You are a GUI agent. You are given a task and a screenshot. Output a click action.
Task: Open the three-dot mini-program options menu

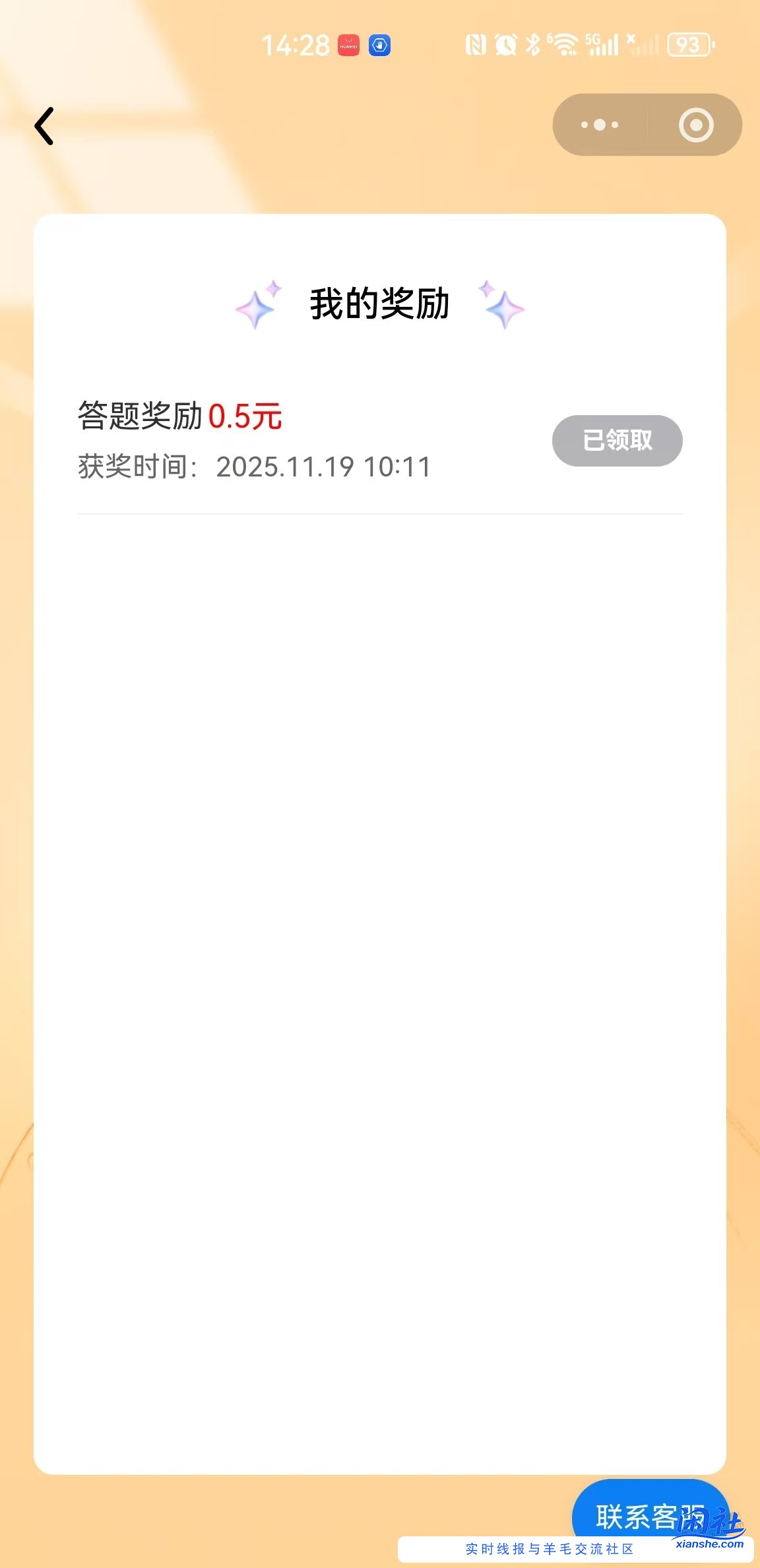click(x=599, y=124)
